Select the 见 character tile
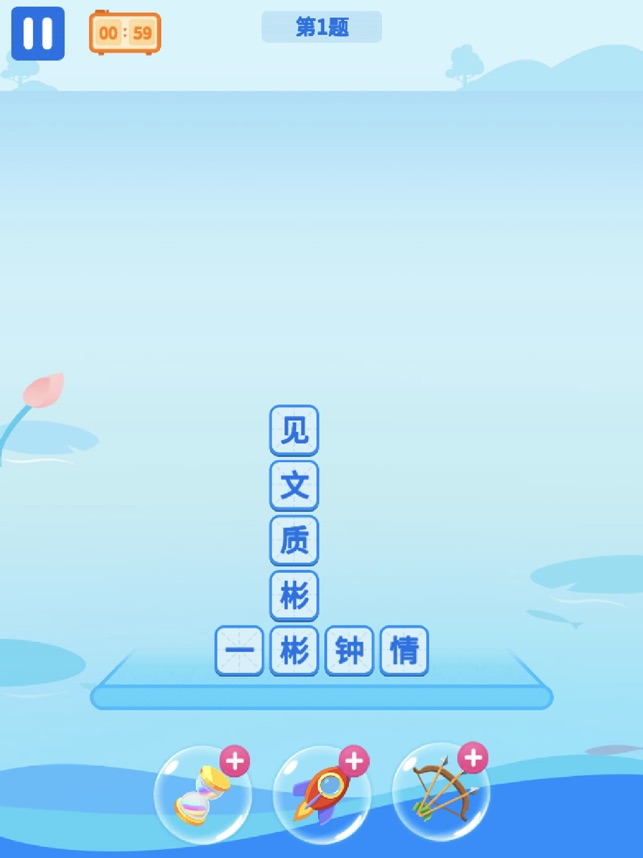This screenshot has height=858, width=643. pos(294,431)
